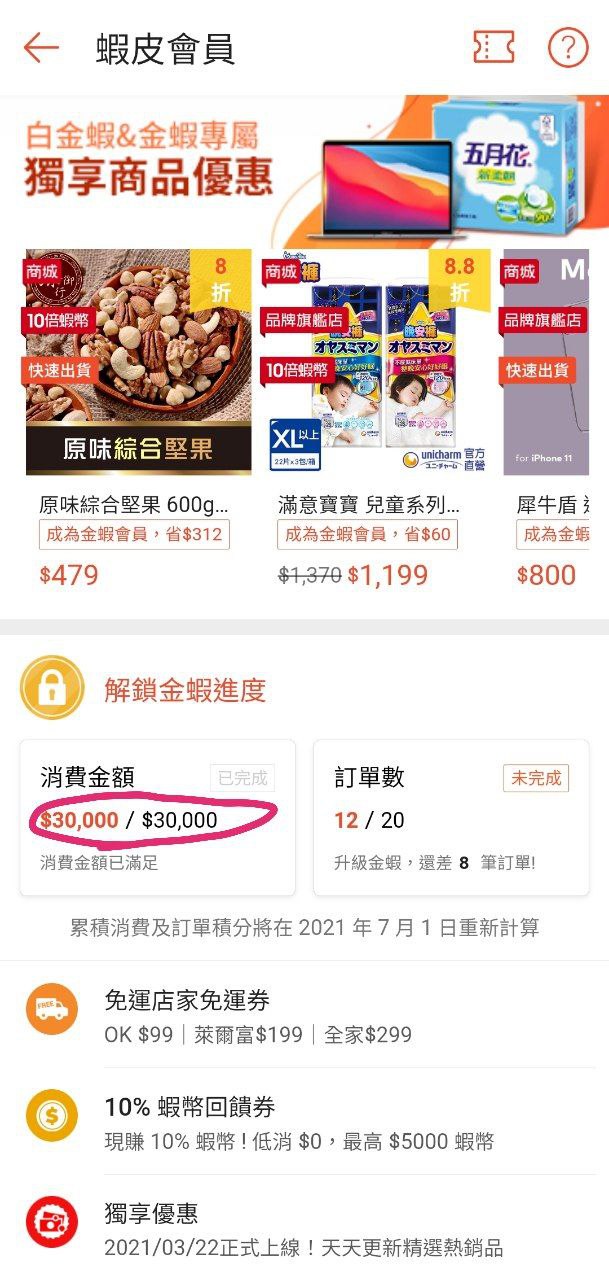The height and width of the screenshot is (1280, 609).
Task: View 消費金額 progress card
Action: click(157, 818)
